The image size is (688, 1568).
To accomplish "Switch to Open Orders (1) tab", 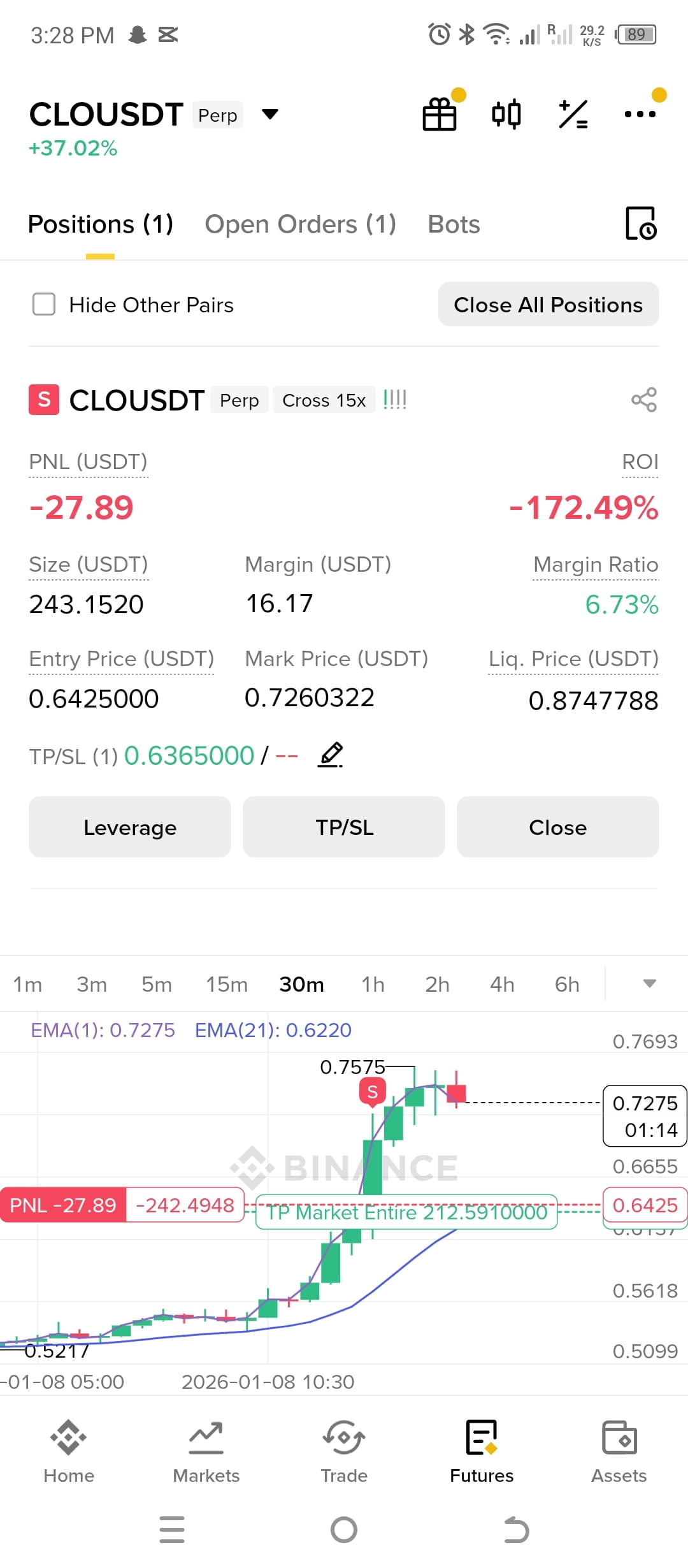I will click(x=300, y=224).
